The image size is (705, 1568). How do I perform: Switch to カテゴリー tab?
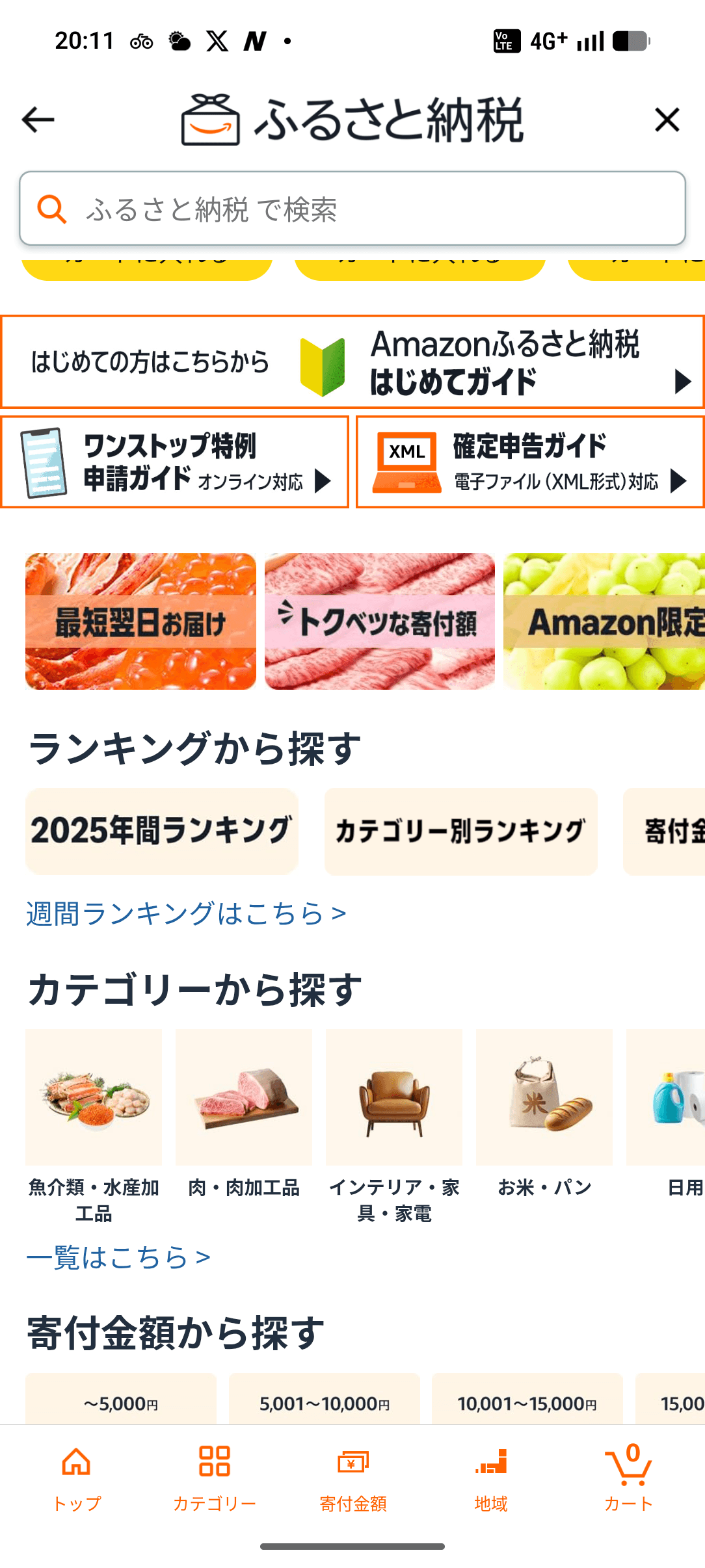[x=215, y=1477]
